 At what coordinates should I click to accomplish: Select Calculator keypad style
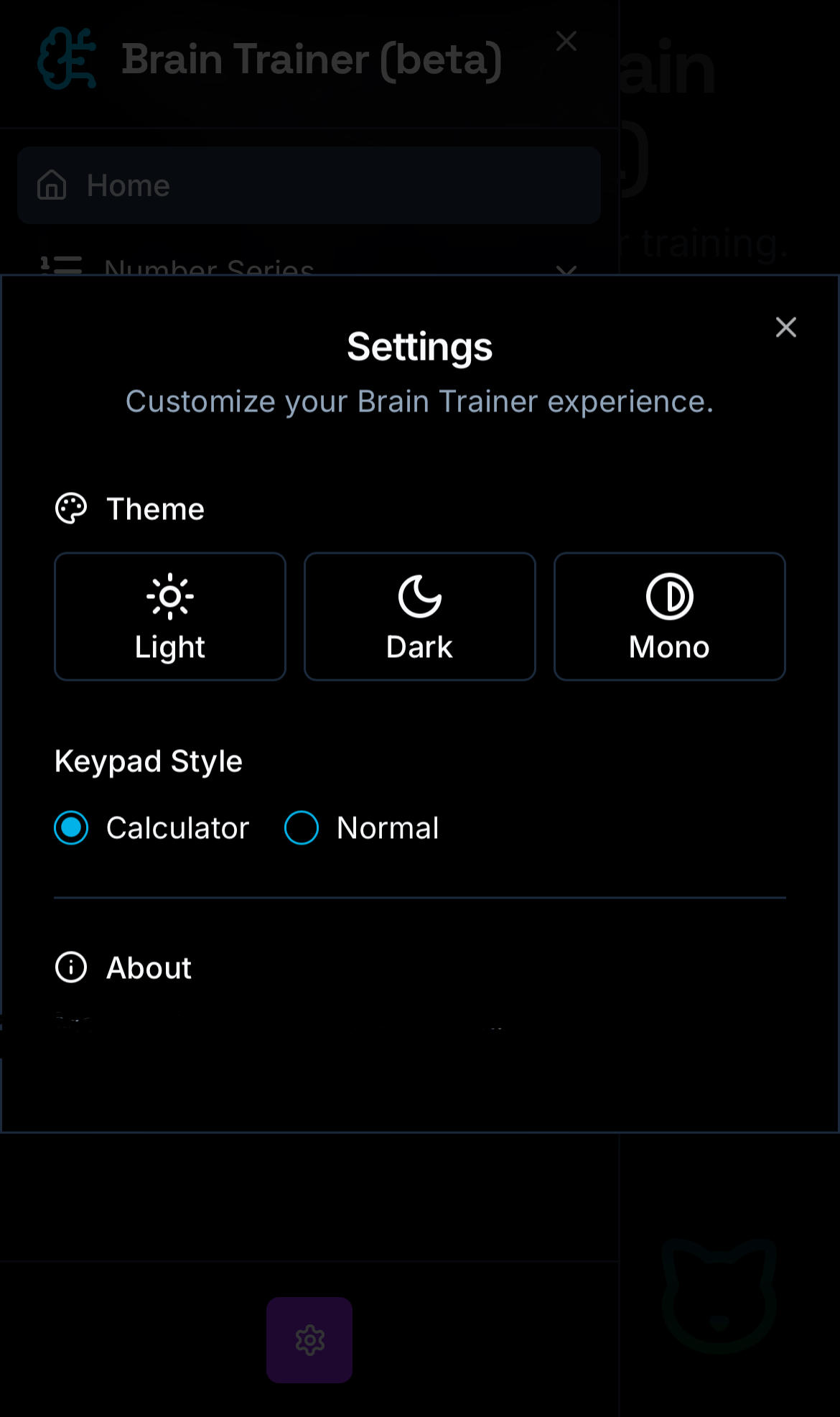click(x=72, y=828)
